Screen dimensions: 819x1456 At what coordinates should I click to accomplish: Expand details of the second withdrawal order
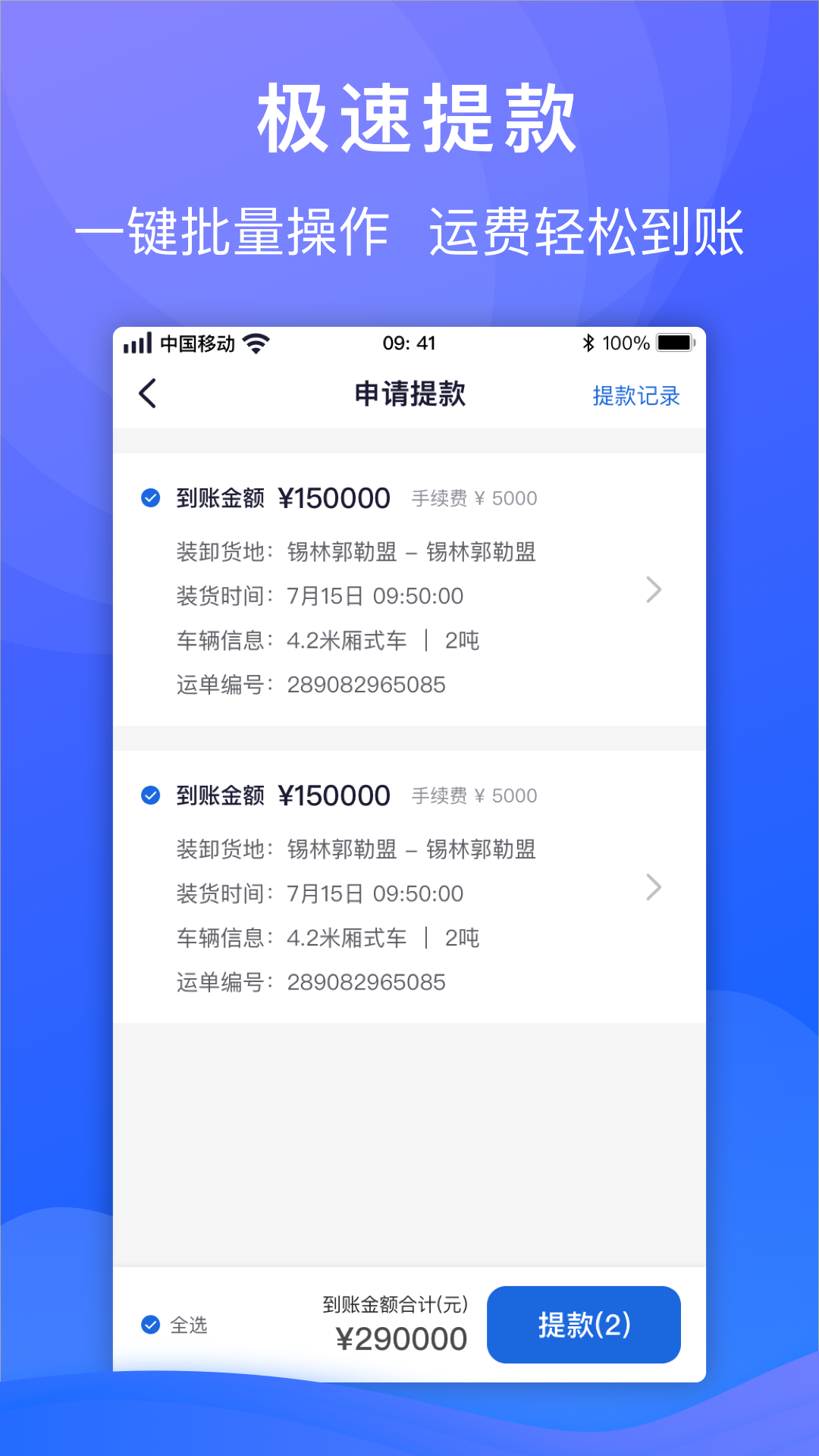[x=654, y=886]
